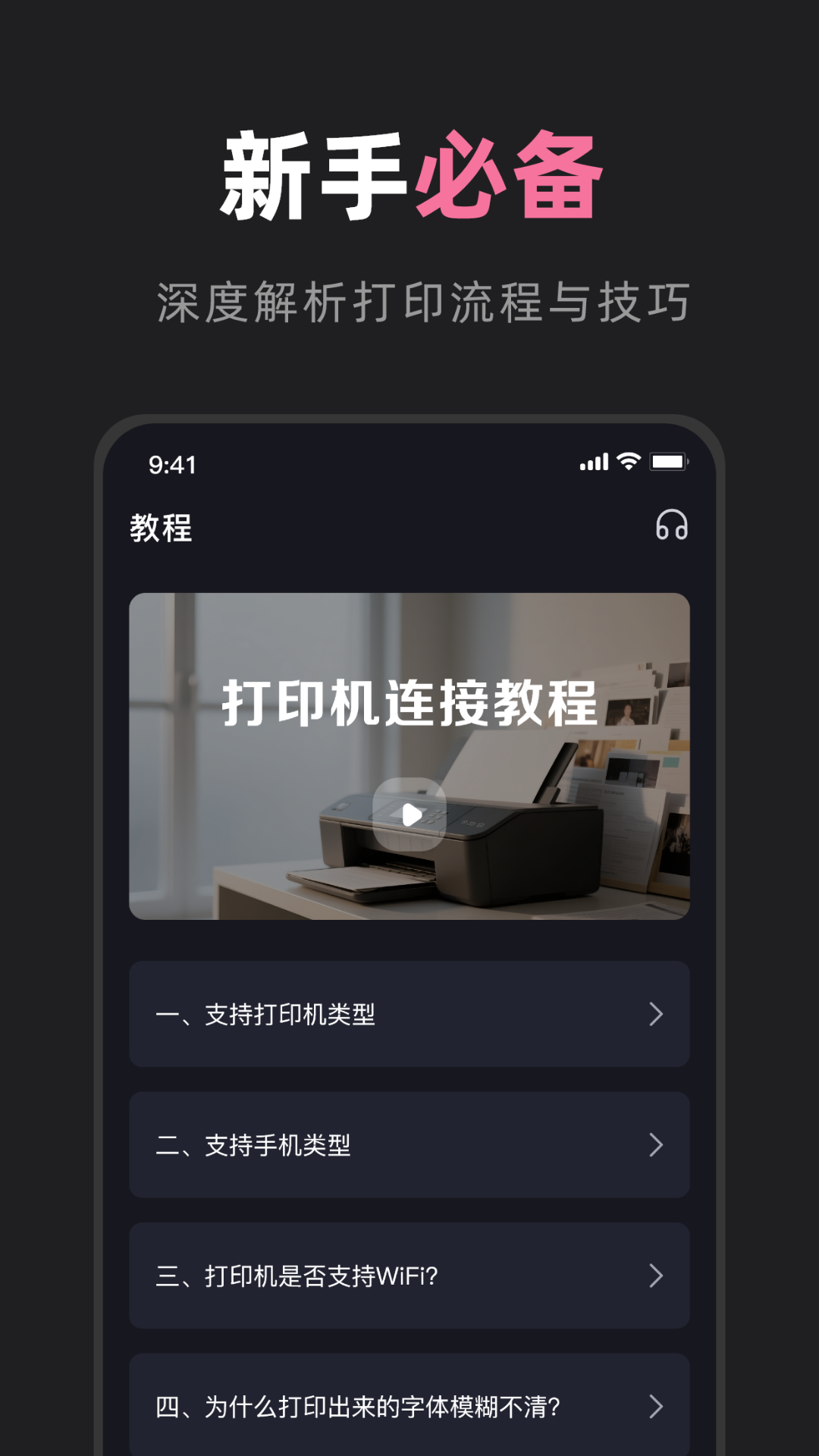Expand 四、为什么打印出来的字体模糊不清? entry
Screen dimensions: 819x1456
(x=409, y=1407)
